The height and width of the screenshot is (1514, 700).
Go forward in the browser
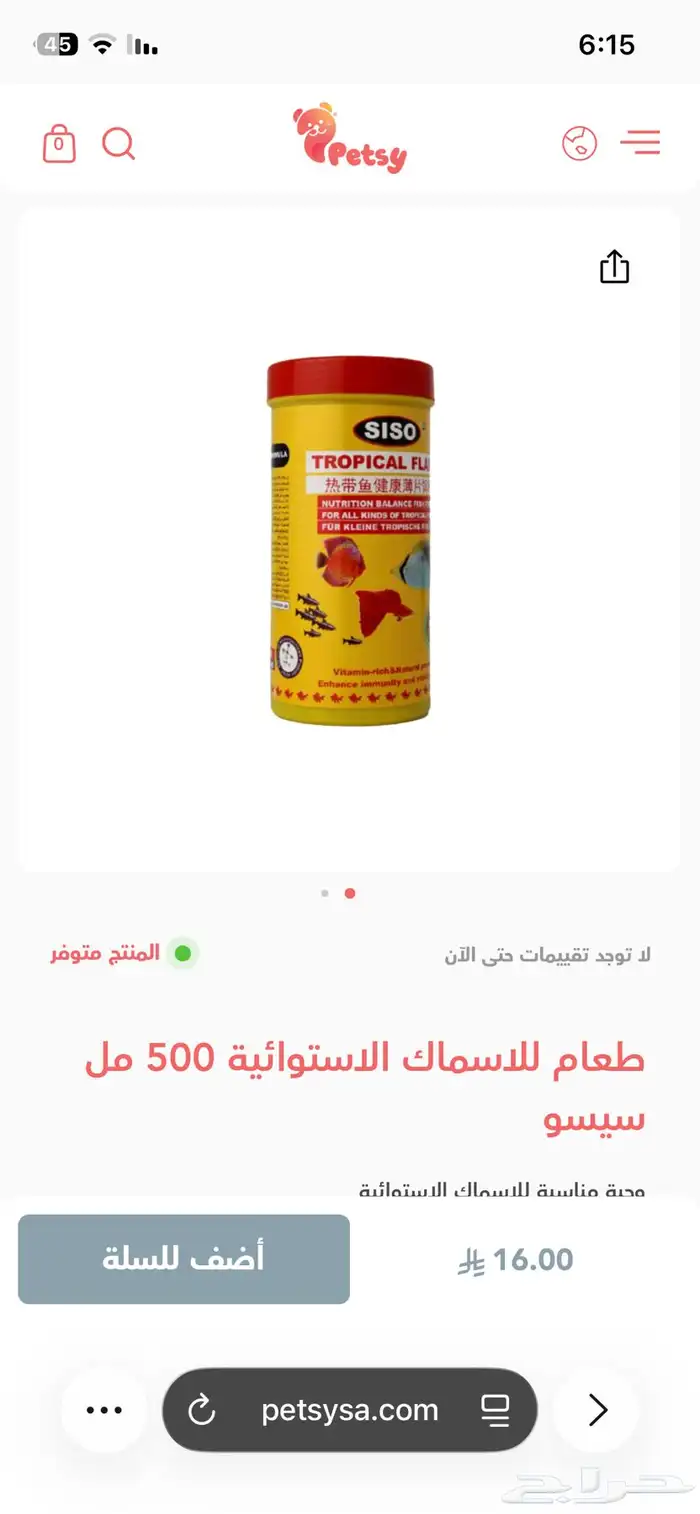pyautogui.click(x=597, y=1410)
